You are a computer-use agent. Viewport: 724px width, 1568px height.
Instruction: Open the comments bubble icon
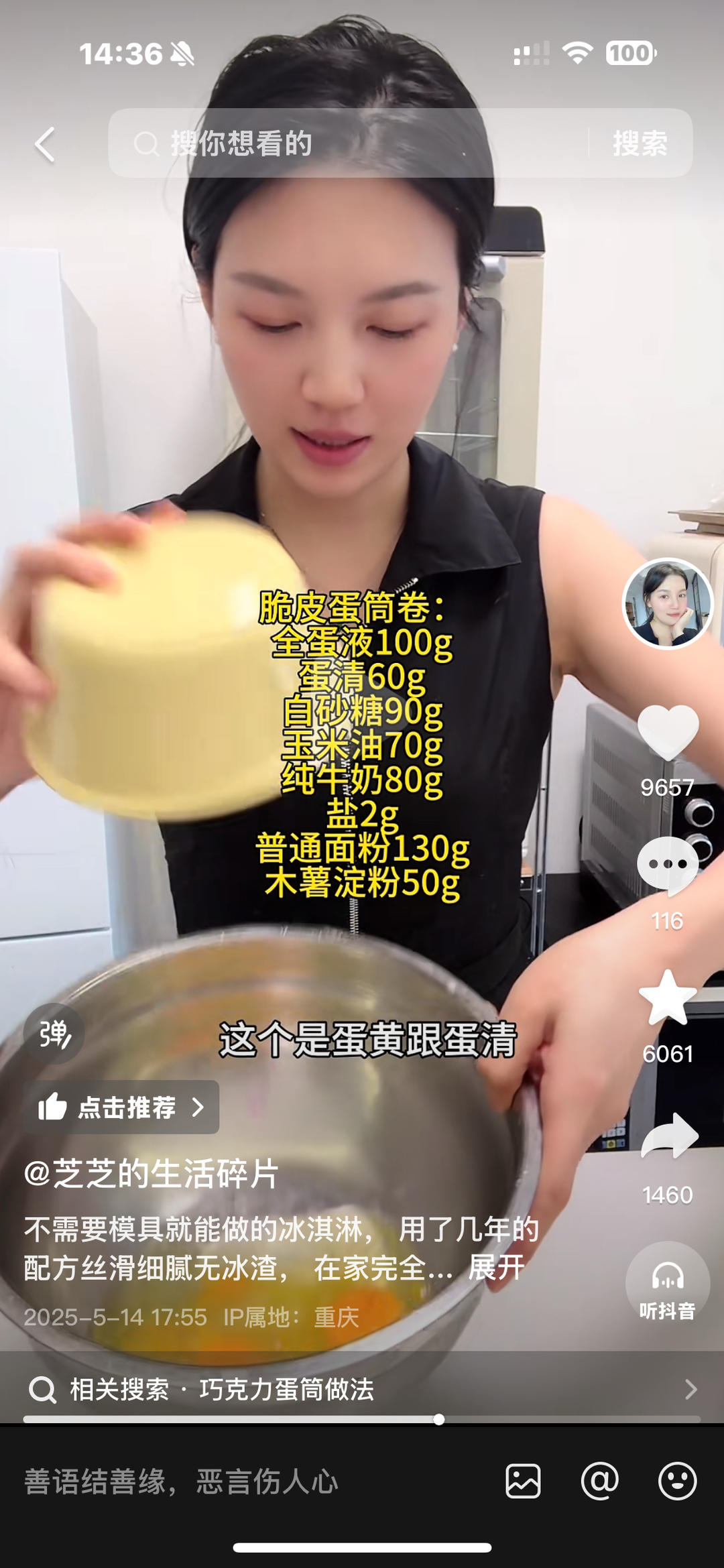668,865
